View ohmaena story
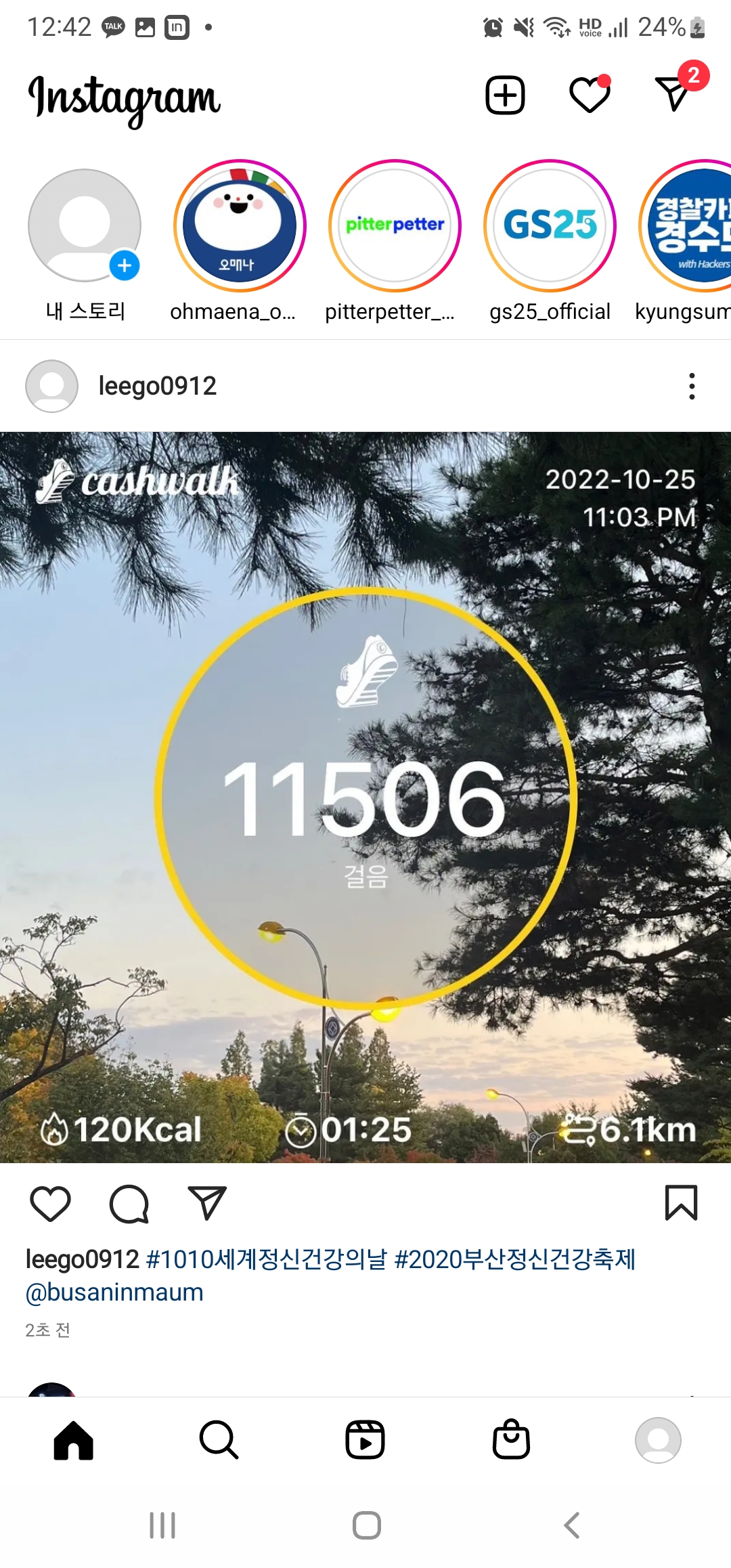The image size is (731, 1568). coord(240,225)
